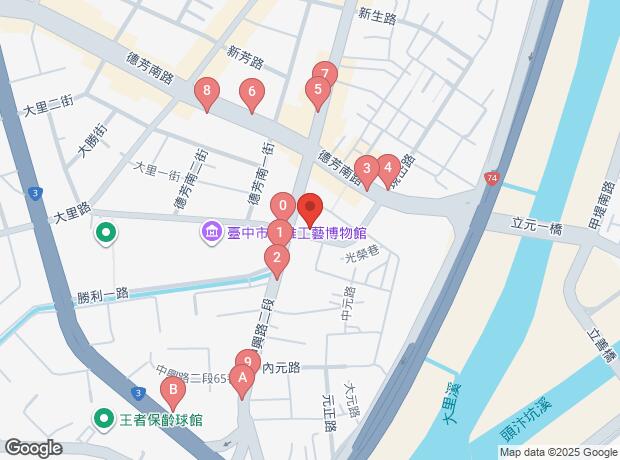Tap the unlabeled red location pin
This screenshot has height=460, width=620.
[x=308, y=206]
